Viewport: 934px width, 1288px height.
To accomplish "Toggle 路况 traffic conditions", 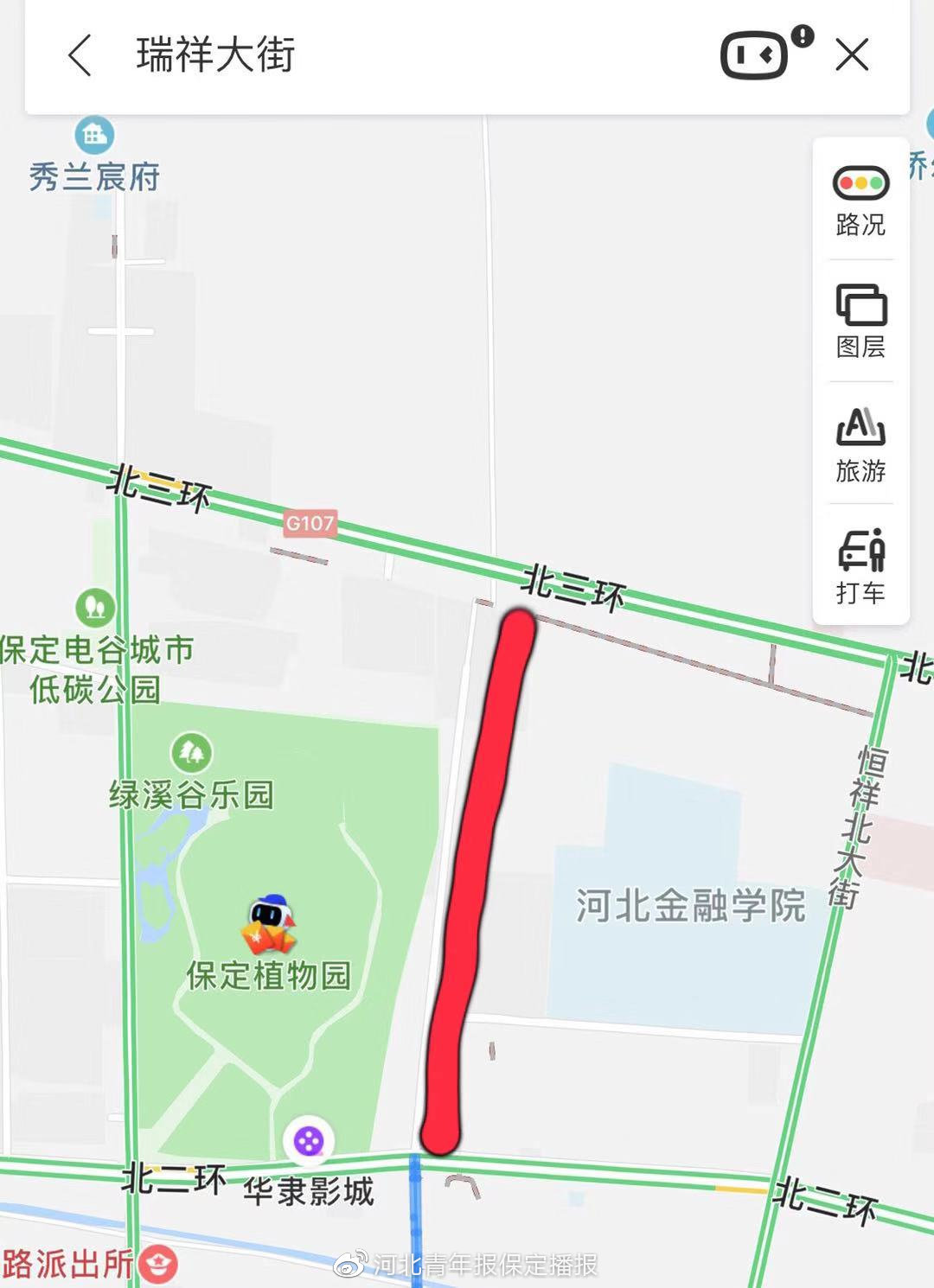I will [860, 201].
